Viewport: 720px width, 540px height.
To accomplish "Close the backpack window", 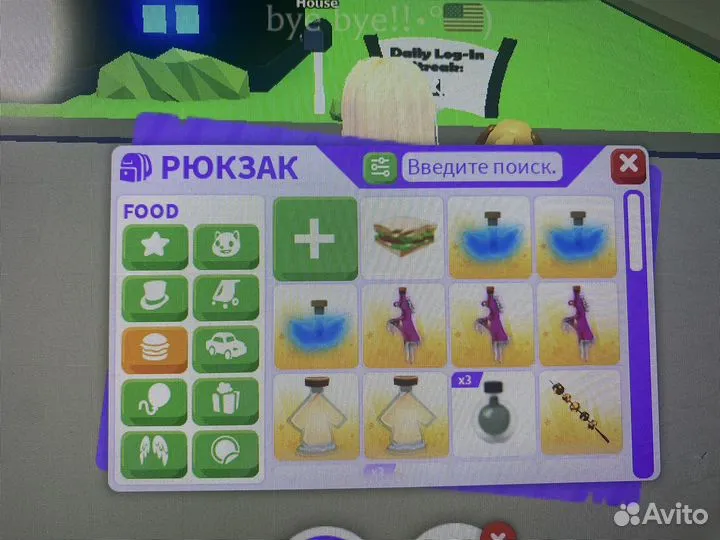I will pos(627,164).
